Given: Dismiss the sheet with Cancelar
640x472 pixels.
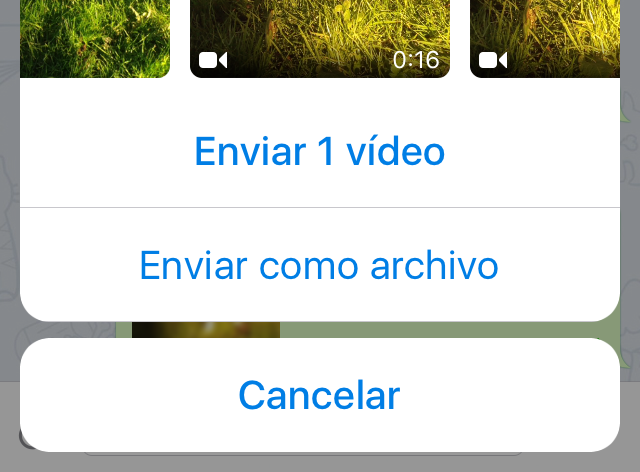Looking at the screenshot, I should click(x=319, y=395).
